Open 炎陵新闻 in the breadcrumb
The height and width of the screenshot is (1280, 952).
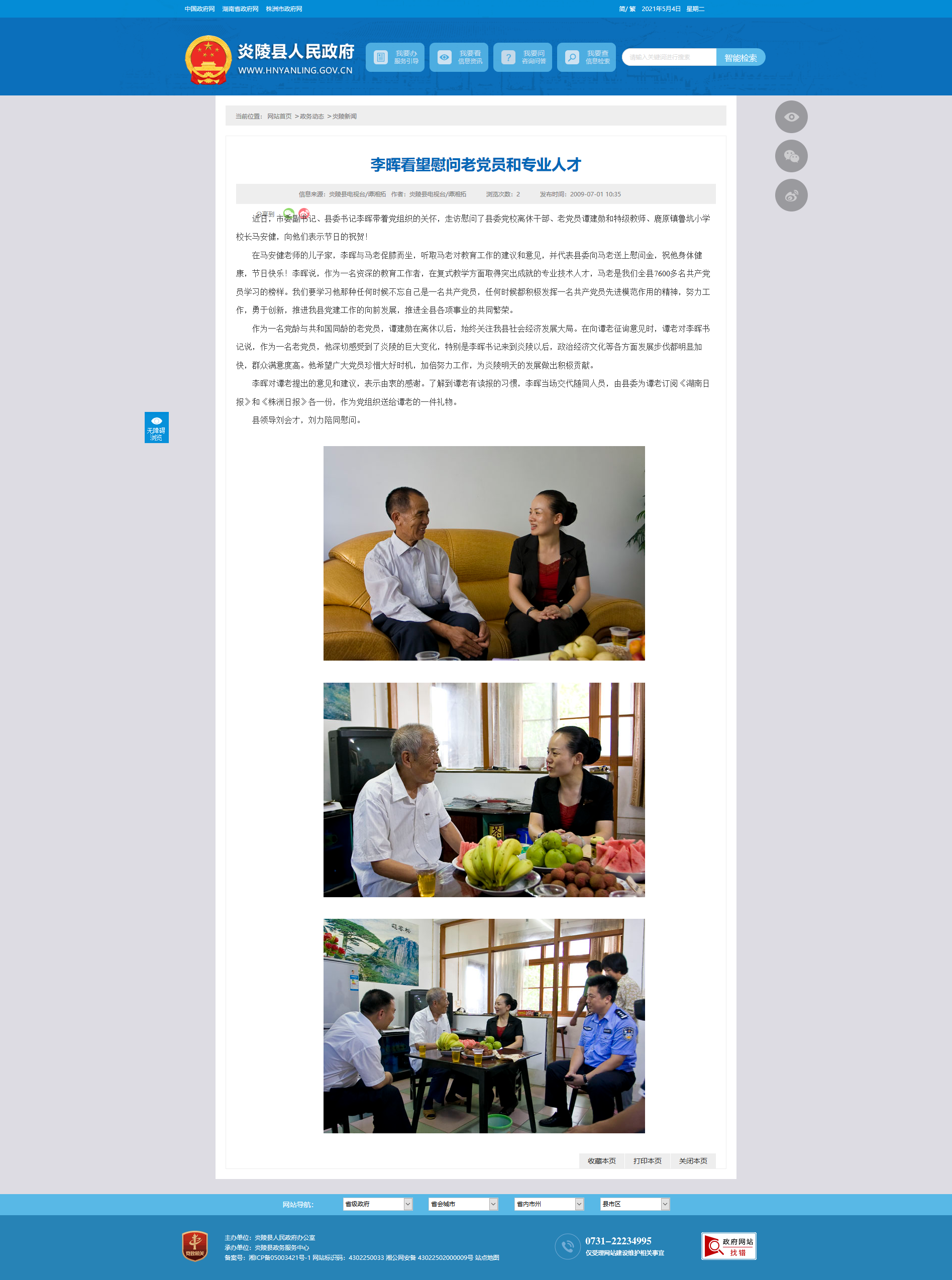[x=344, y=117]
